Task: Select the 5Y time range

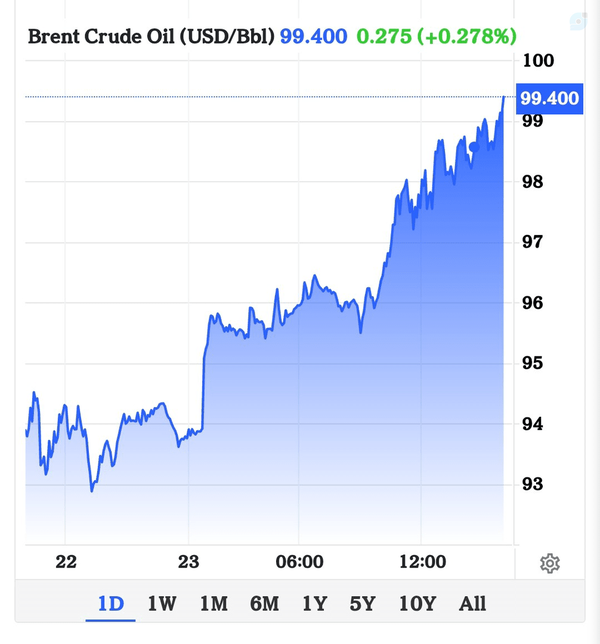Action: click(363, 604)
